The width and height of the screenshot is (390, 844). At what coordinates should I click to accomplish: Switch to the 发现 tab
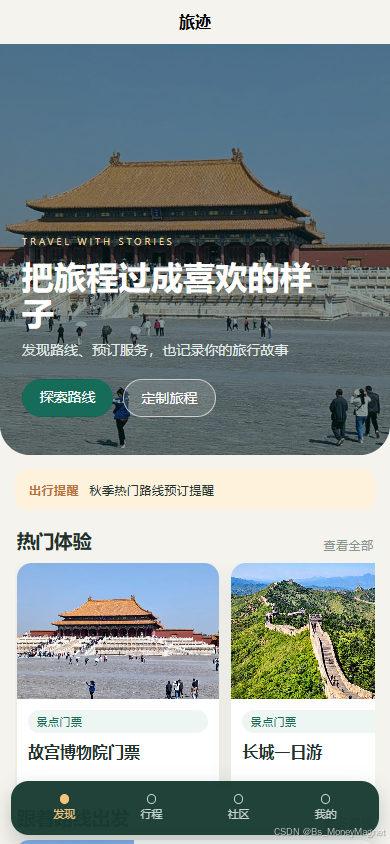65,807
